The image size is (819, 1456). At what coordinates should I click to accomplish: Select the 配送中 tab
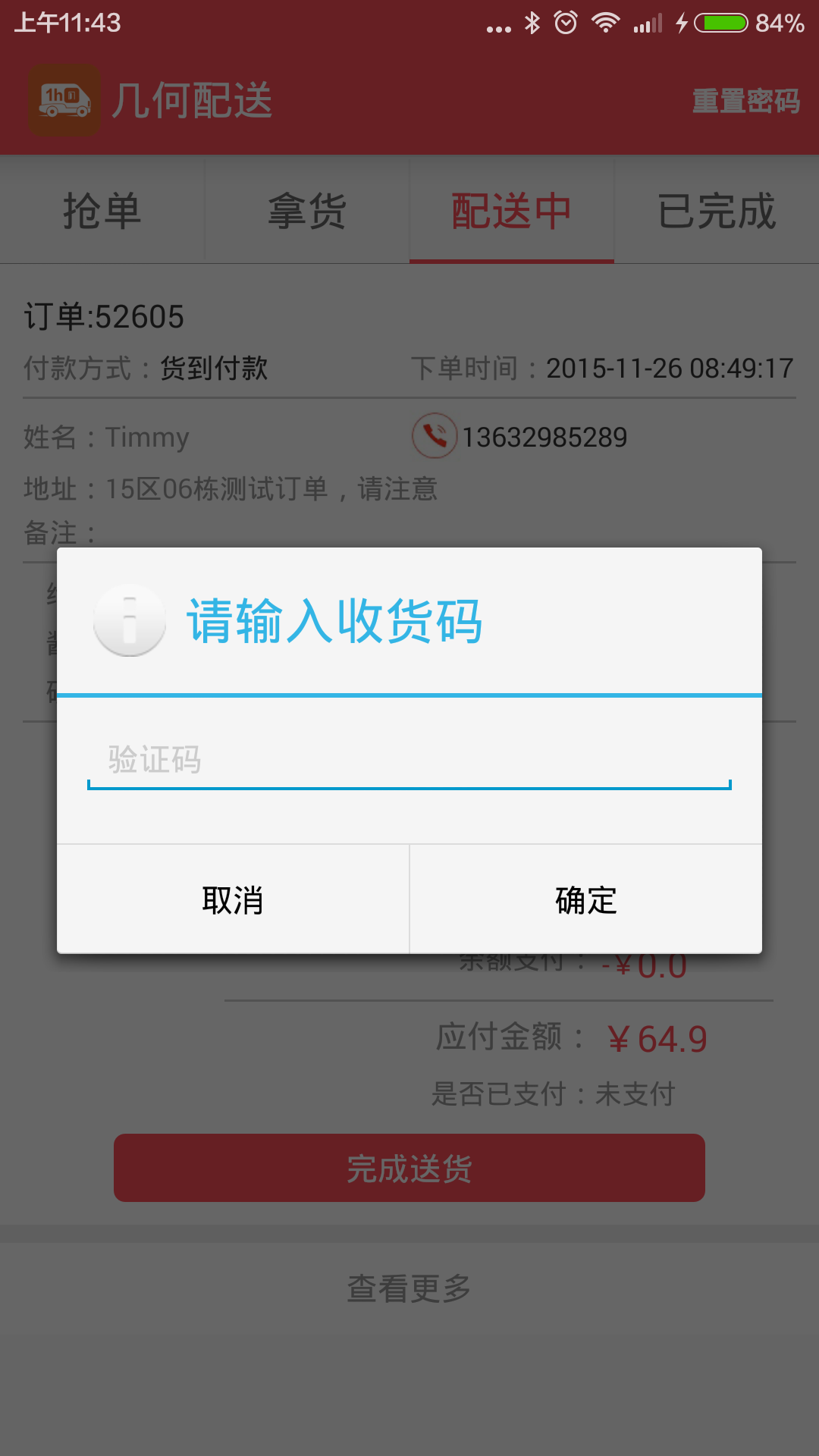(512, 211)
